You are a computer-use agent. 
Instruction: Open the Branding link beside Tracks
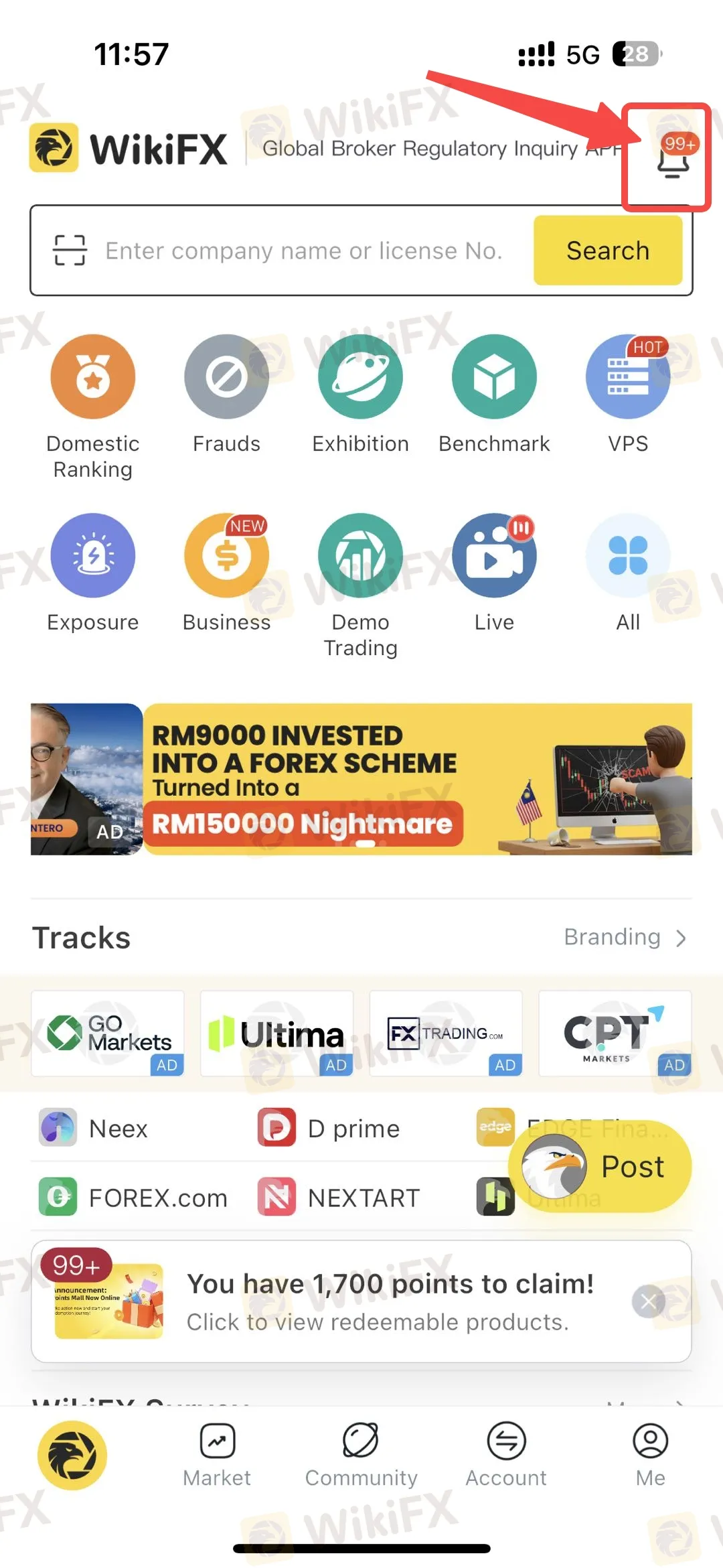pyautogui.click(x=624, y=937)
